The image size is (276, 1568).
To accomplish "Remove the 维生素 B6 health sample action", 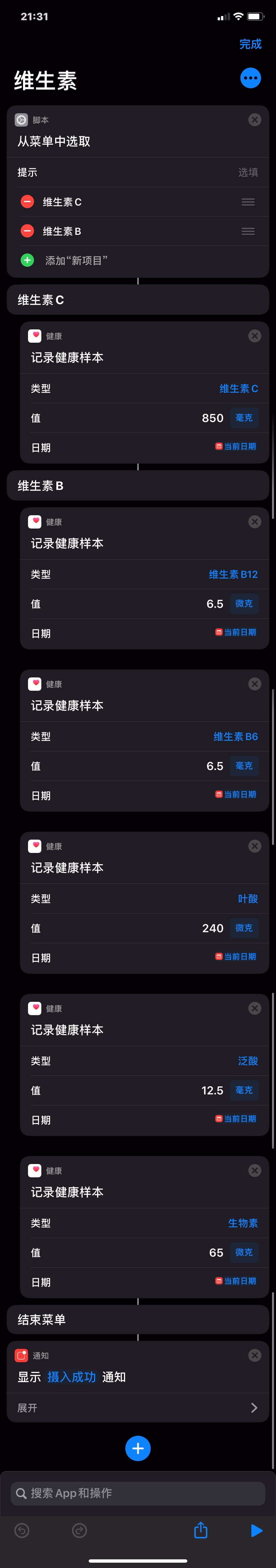I will tap(255, 683).
